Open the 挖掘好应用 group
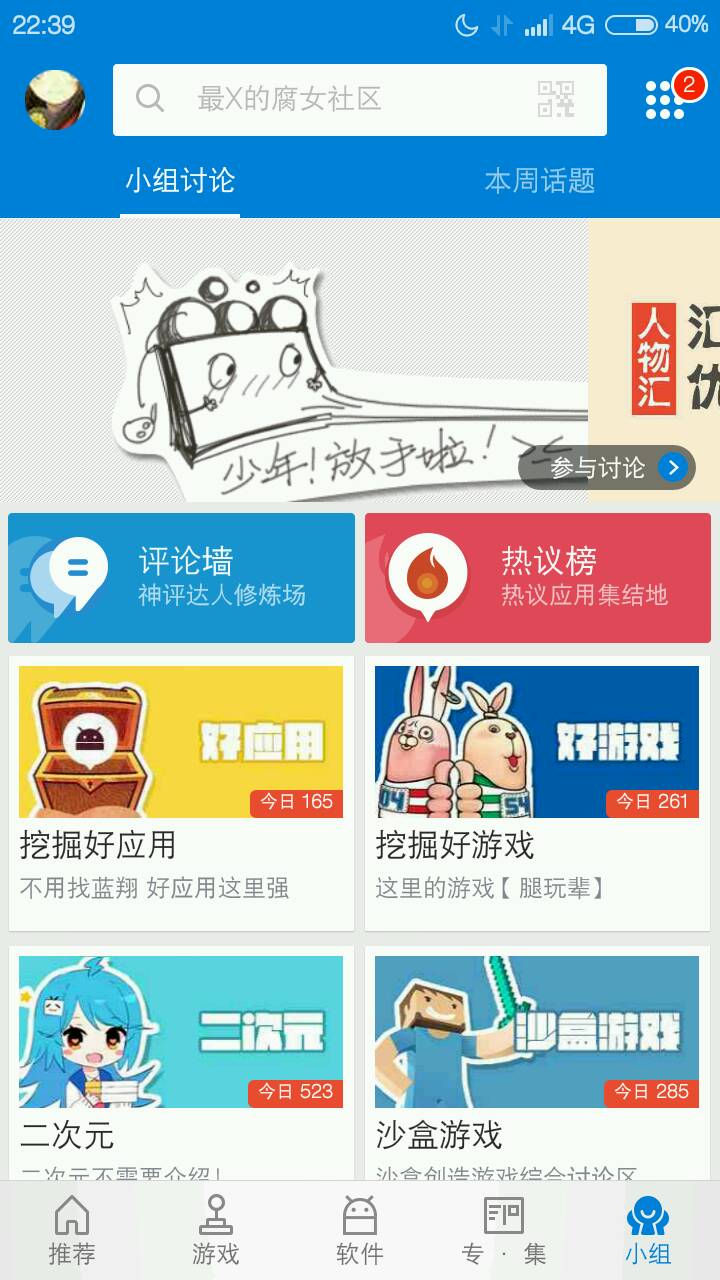Image resolution: width=720 pixels, height=1280 pixels. (x=181, y=790)
